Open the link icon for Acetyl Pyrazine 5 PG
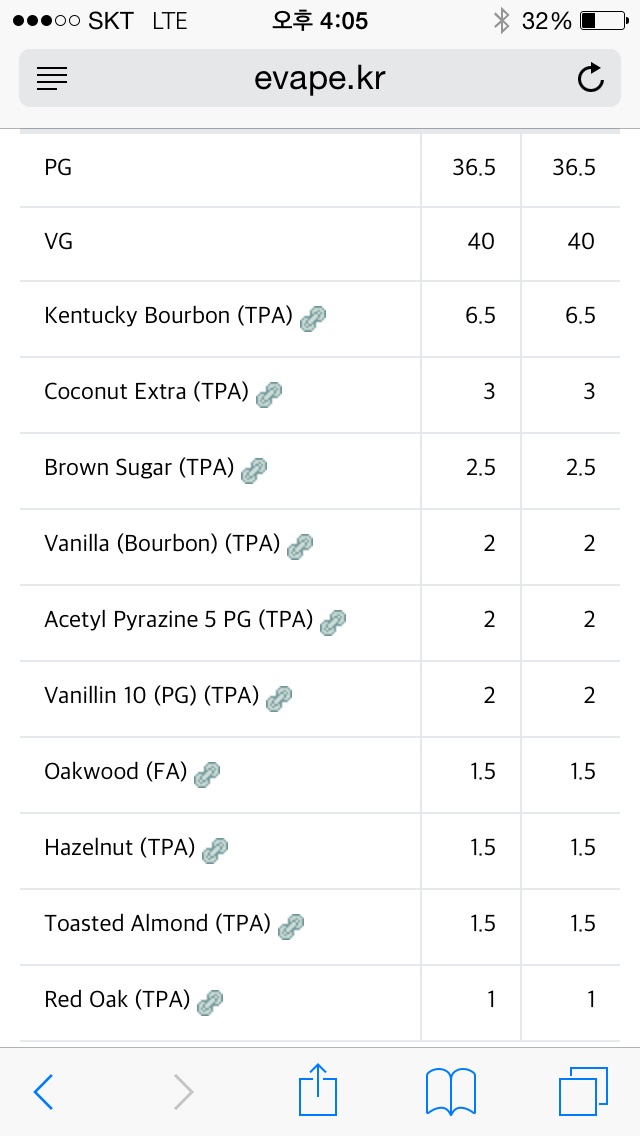640x1136 pixels. coord(333,622)
